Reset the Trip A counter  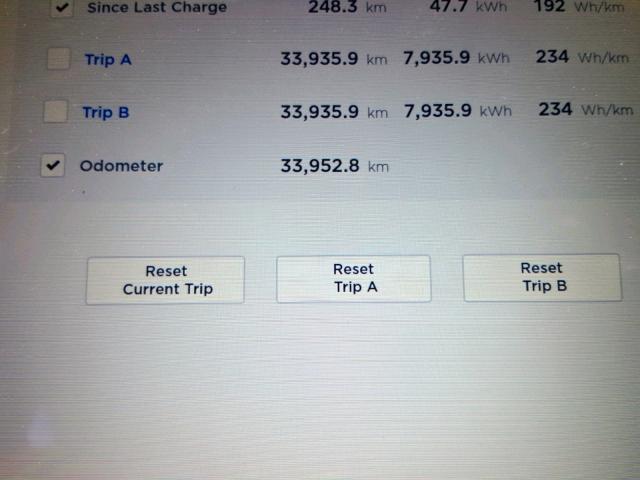tap(353, 278)
